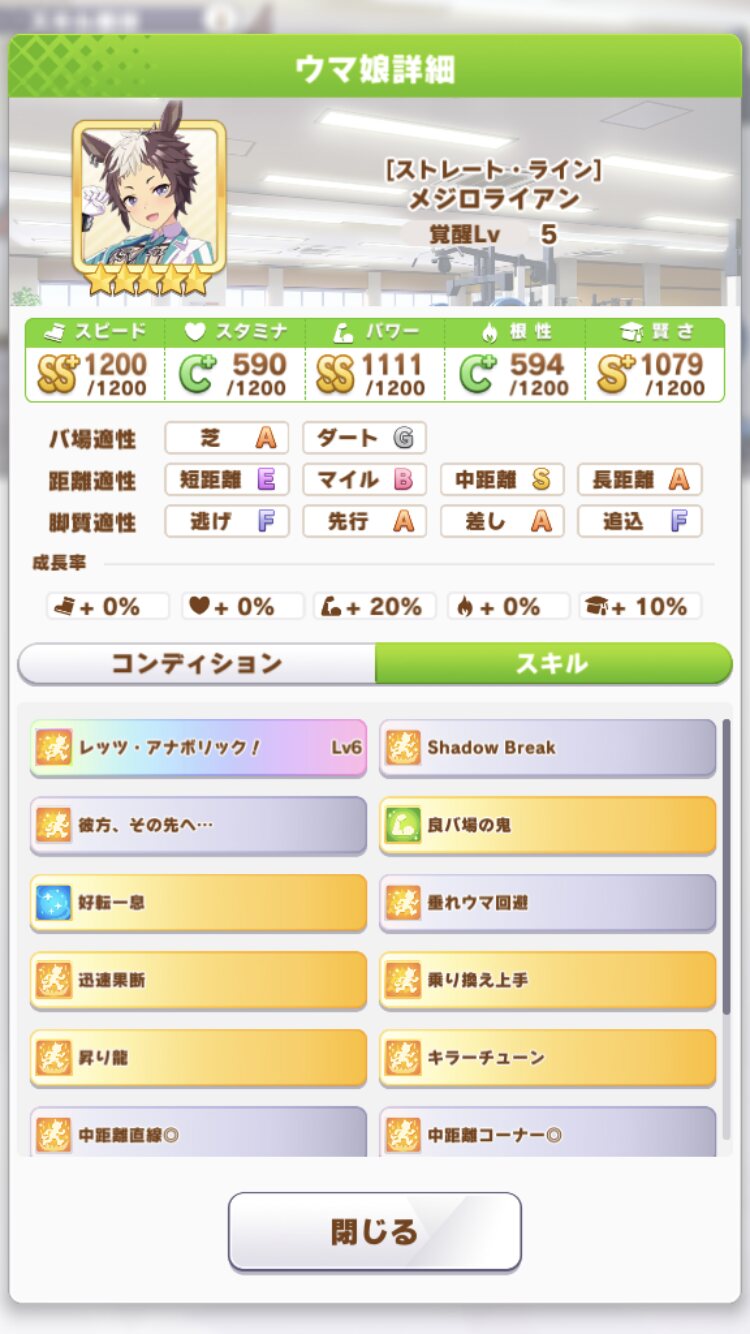750x1334 pixels.
Task: Show details for 良バ場の鬼
Action: tap(547, 825)
